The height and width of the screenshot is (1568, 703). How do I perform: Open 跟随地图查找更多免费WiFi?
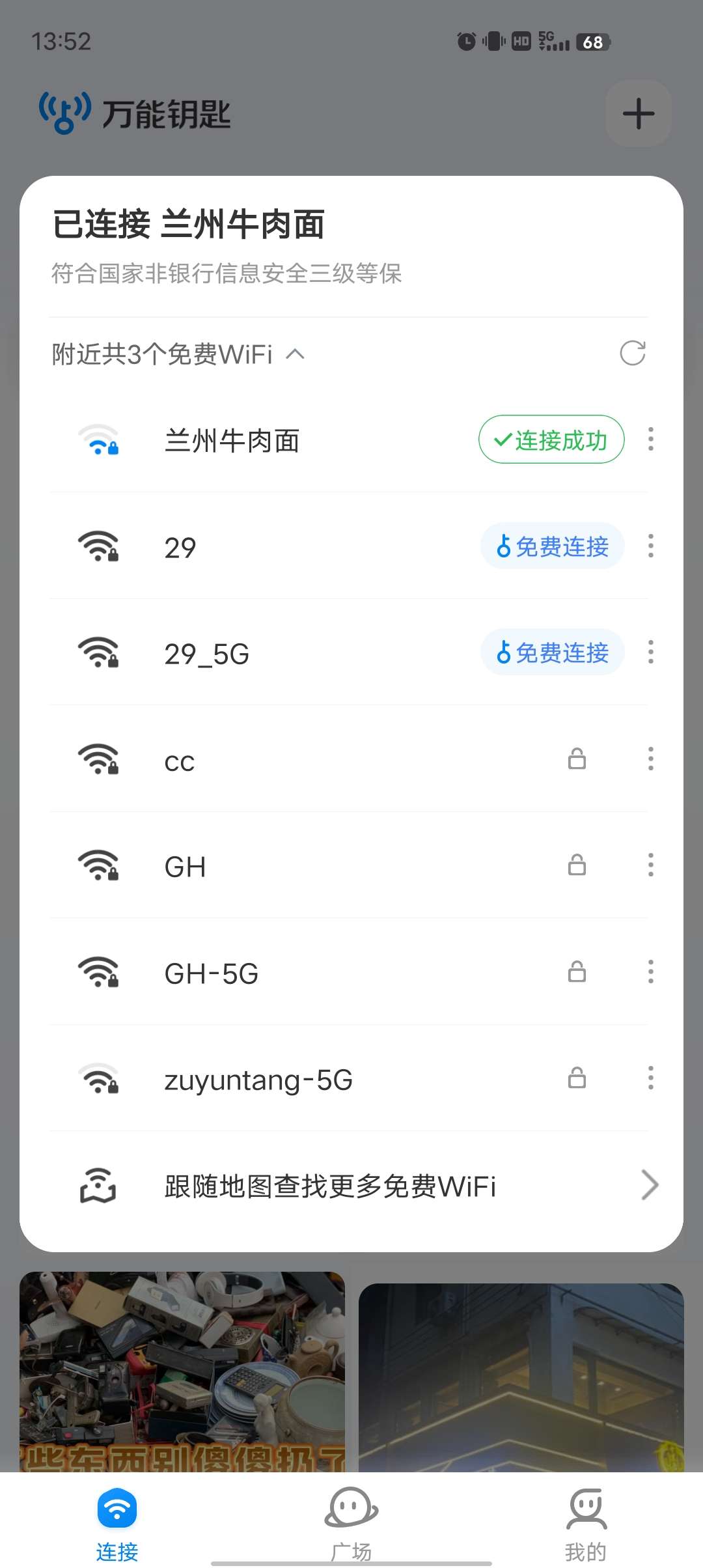[351, 1186]
